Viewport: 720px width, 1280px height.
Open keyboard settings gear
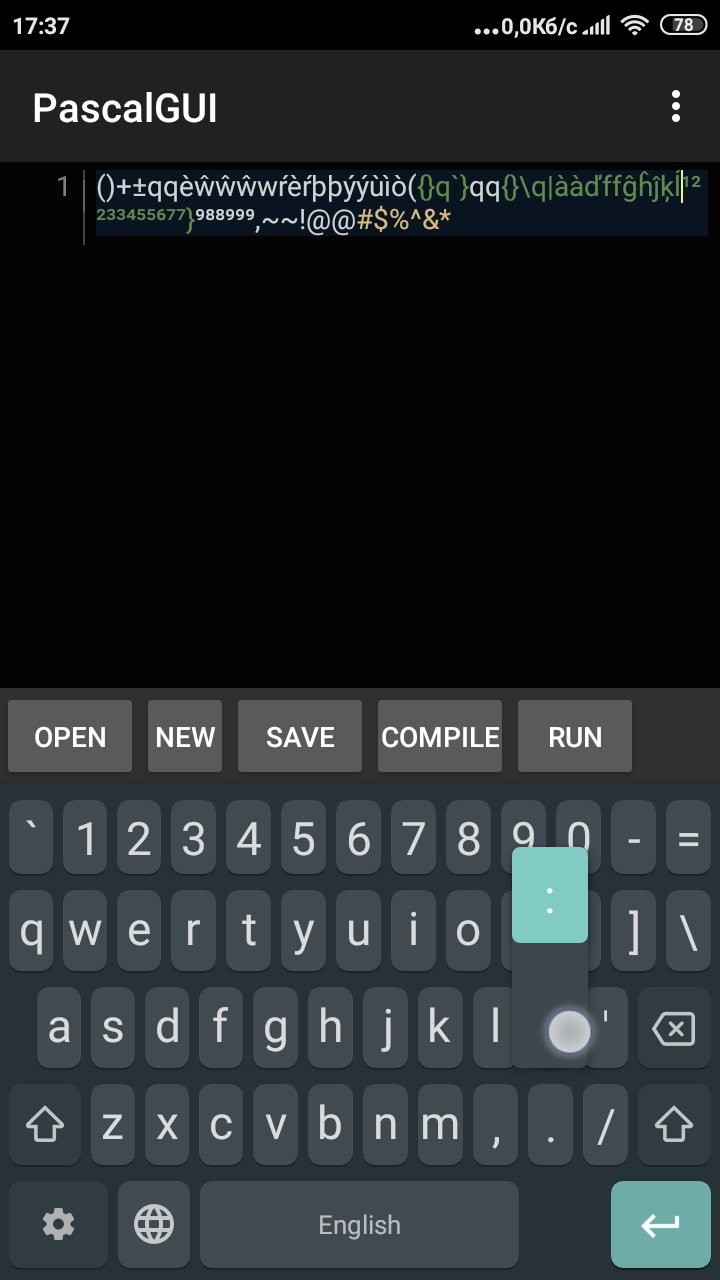58,1224
